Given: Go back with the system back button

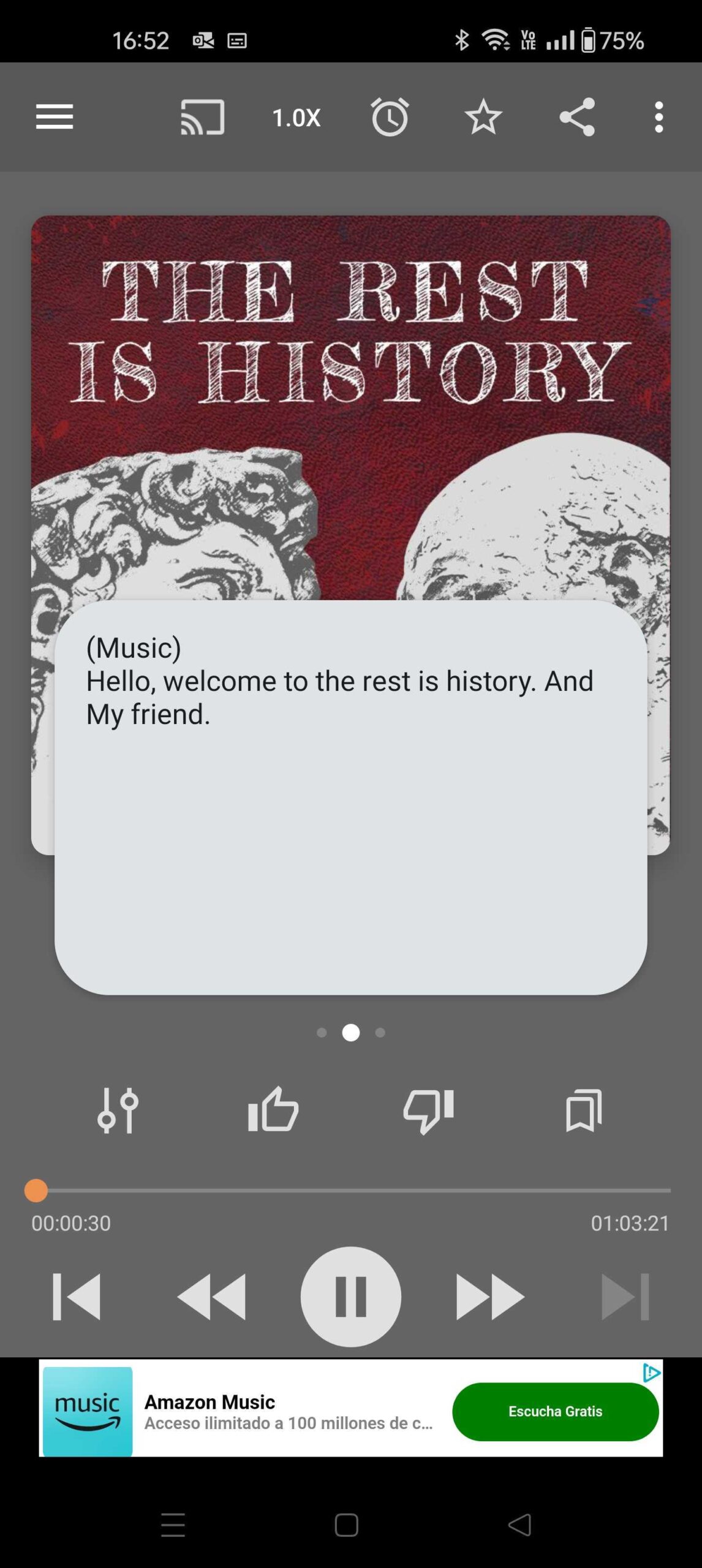Looking at the screenshot, I should pos(520,1525).
